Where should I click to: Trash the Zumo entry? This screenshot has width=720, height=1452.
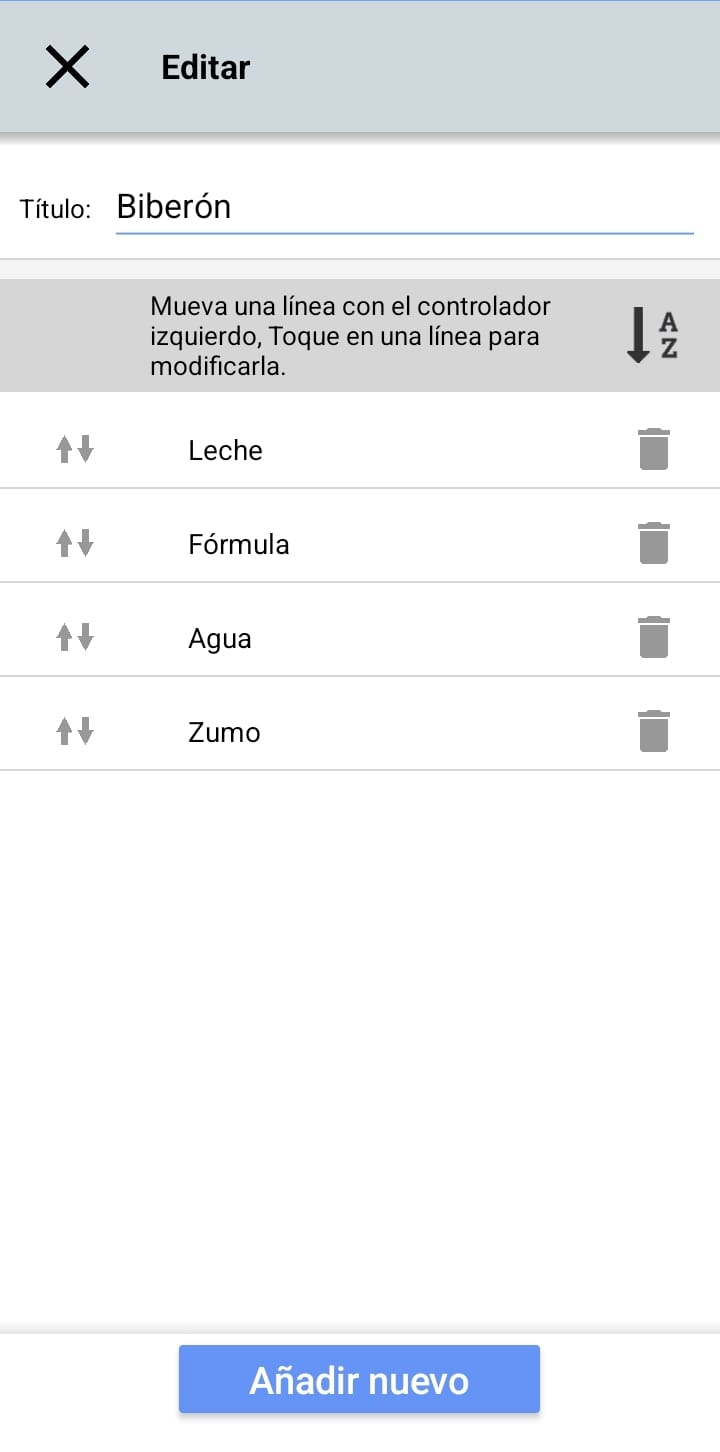coord(653,731)
